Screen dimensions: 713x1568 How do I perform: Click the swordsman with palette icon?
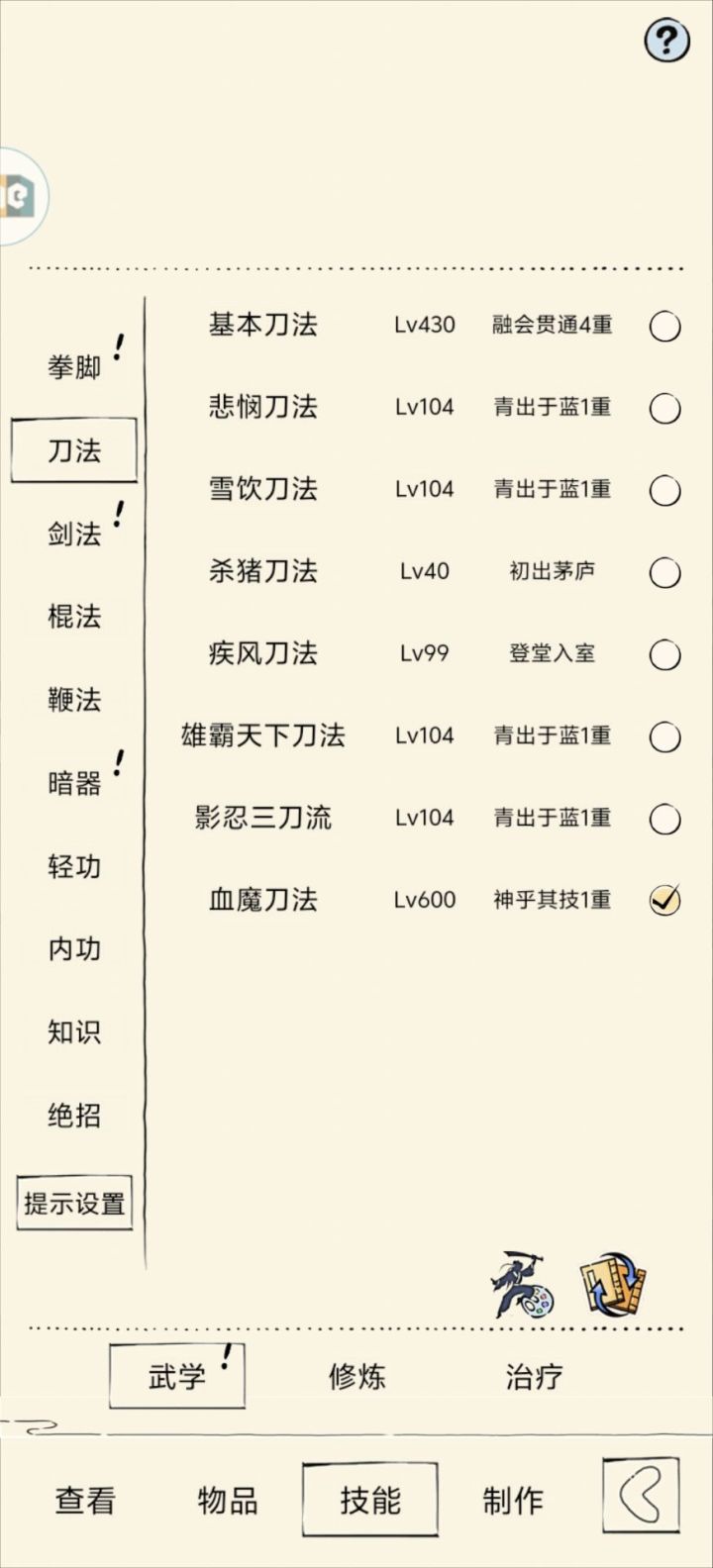tap(522, 1285)
